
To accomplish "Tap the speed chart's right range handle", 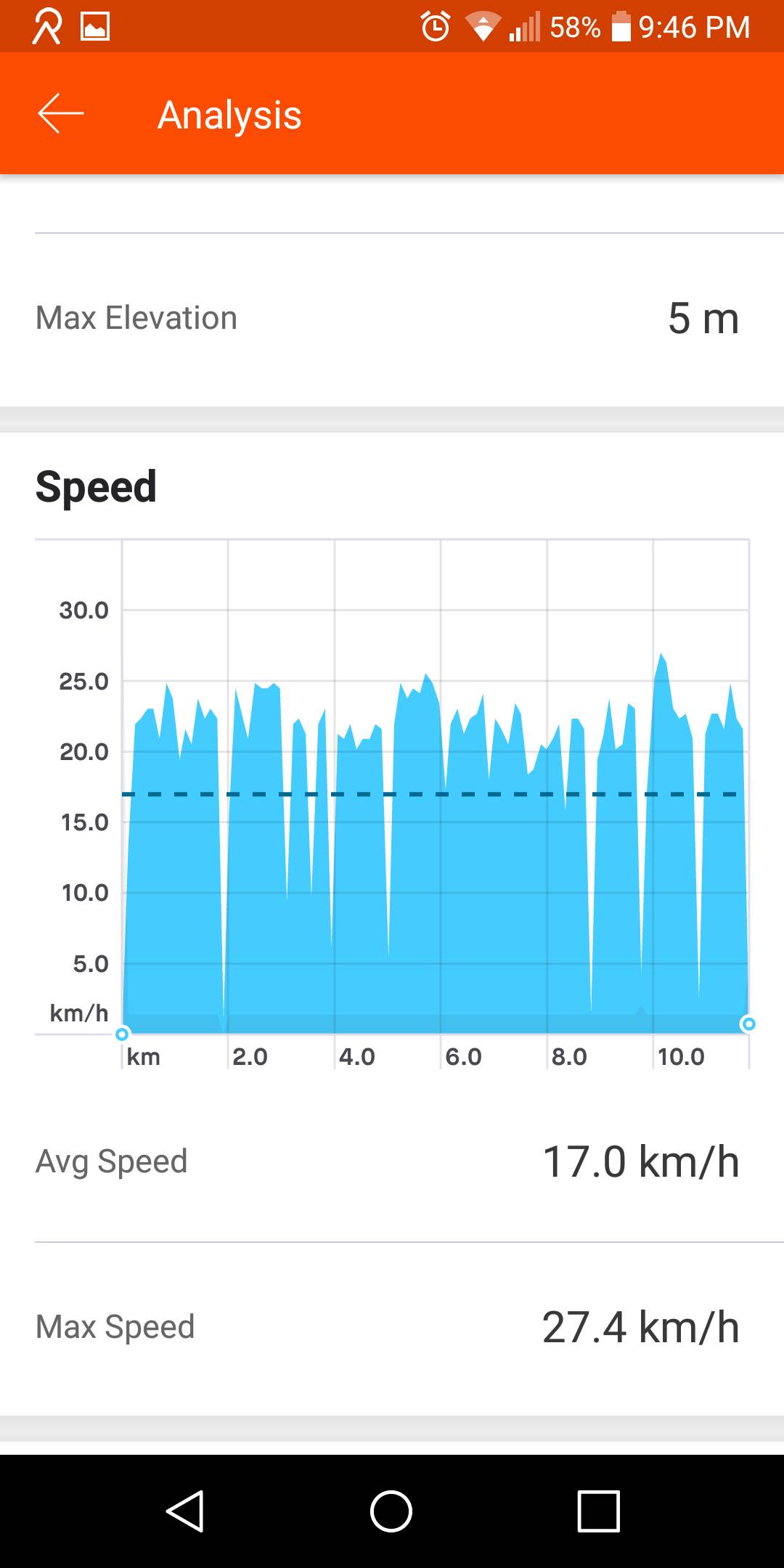I will [x=748, y=1024].
